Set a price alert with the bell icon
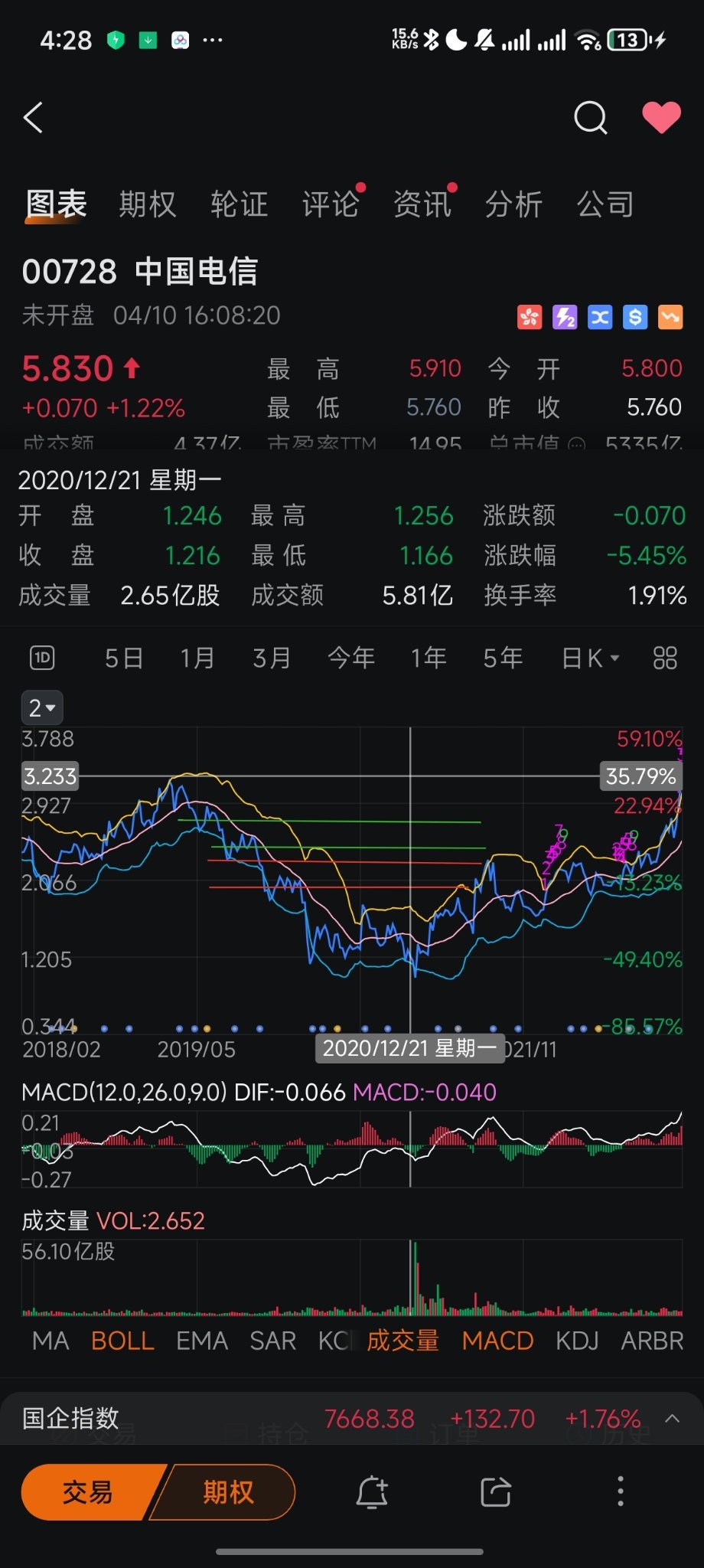 (x=373, y=1491)
